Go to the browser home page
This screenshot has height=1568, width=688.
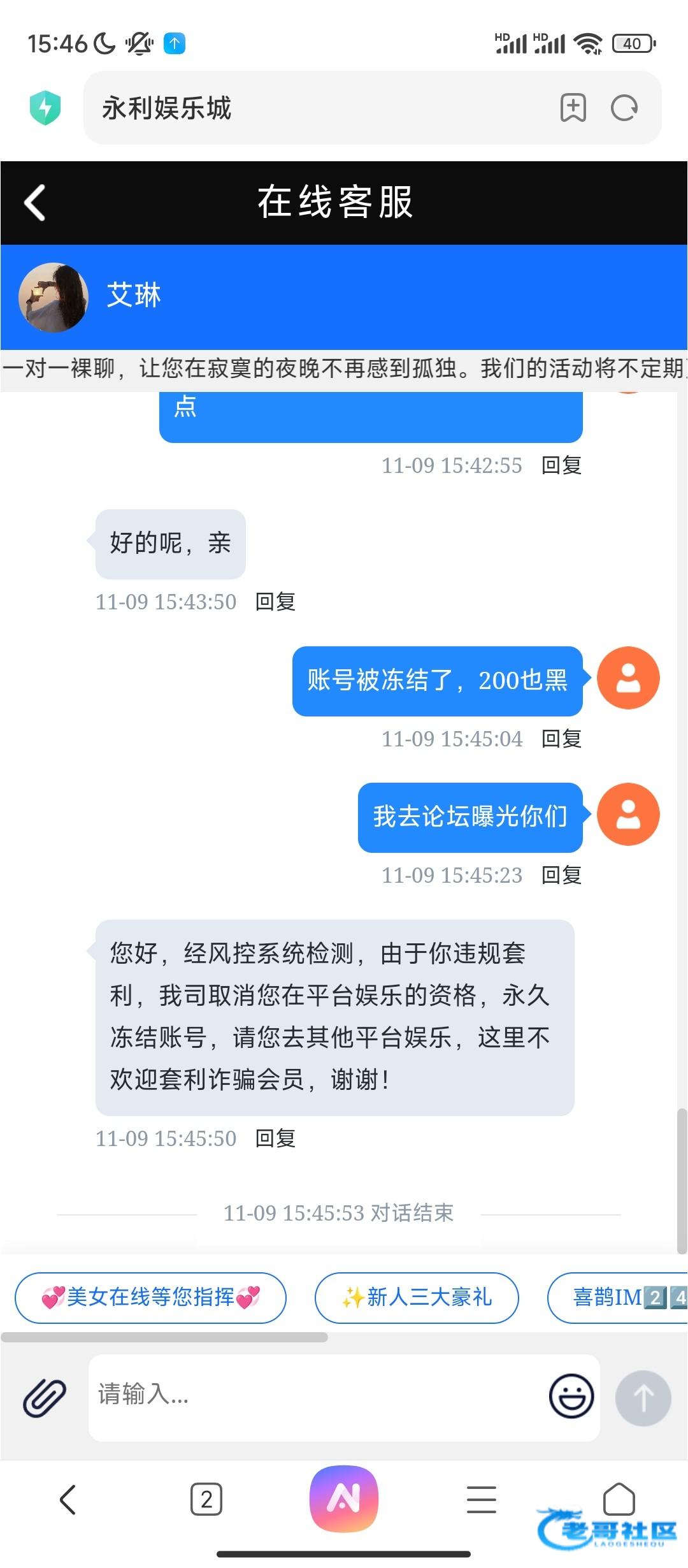[x=619, y=1499]
